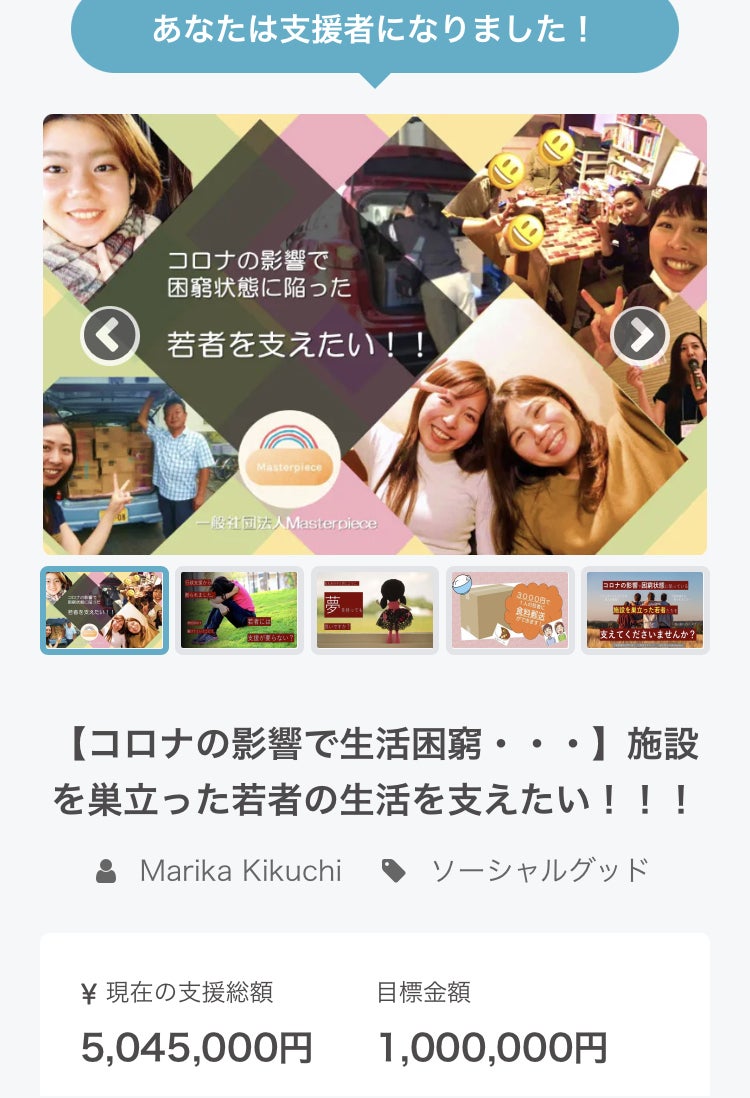Image resolution: width=750 pixels, height=1098 pixels.
Task: Select the third thumbnail with the 夢 doll
Action: 375,610
